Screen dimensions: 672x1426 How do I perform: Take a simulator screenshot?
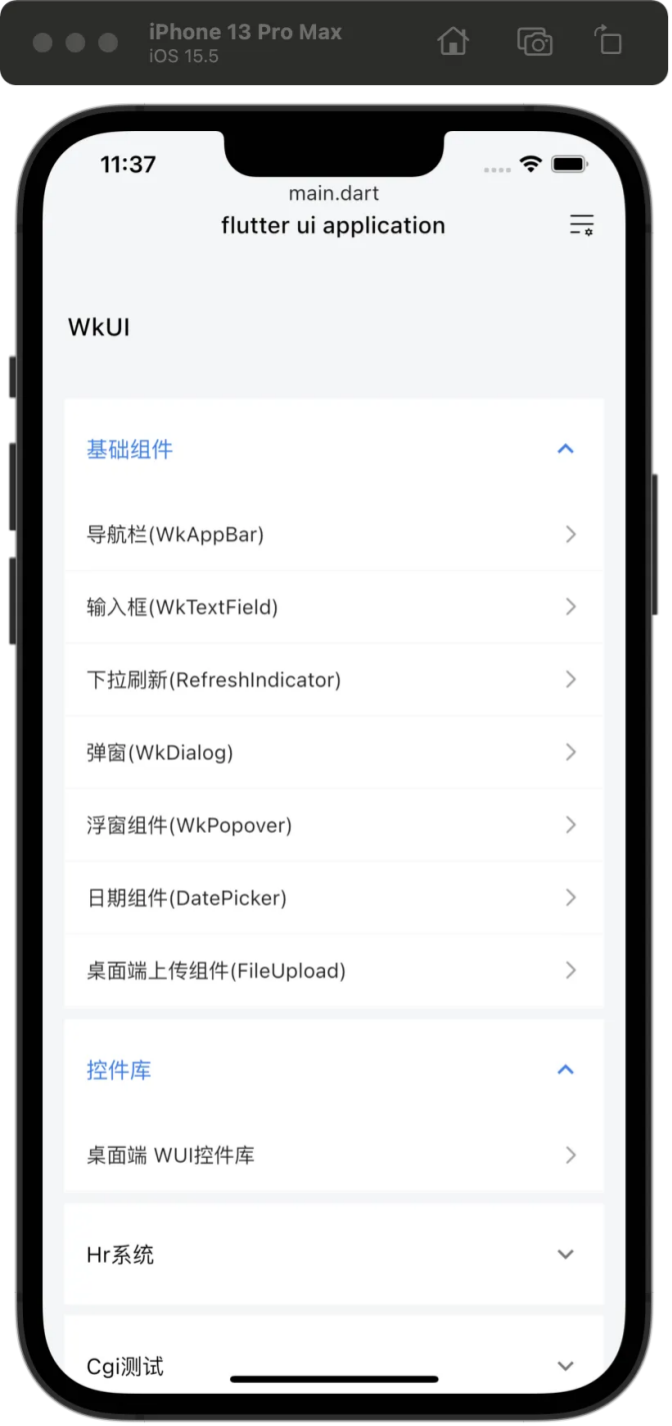click(x=534, y=41)
